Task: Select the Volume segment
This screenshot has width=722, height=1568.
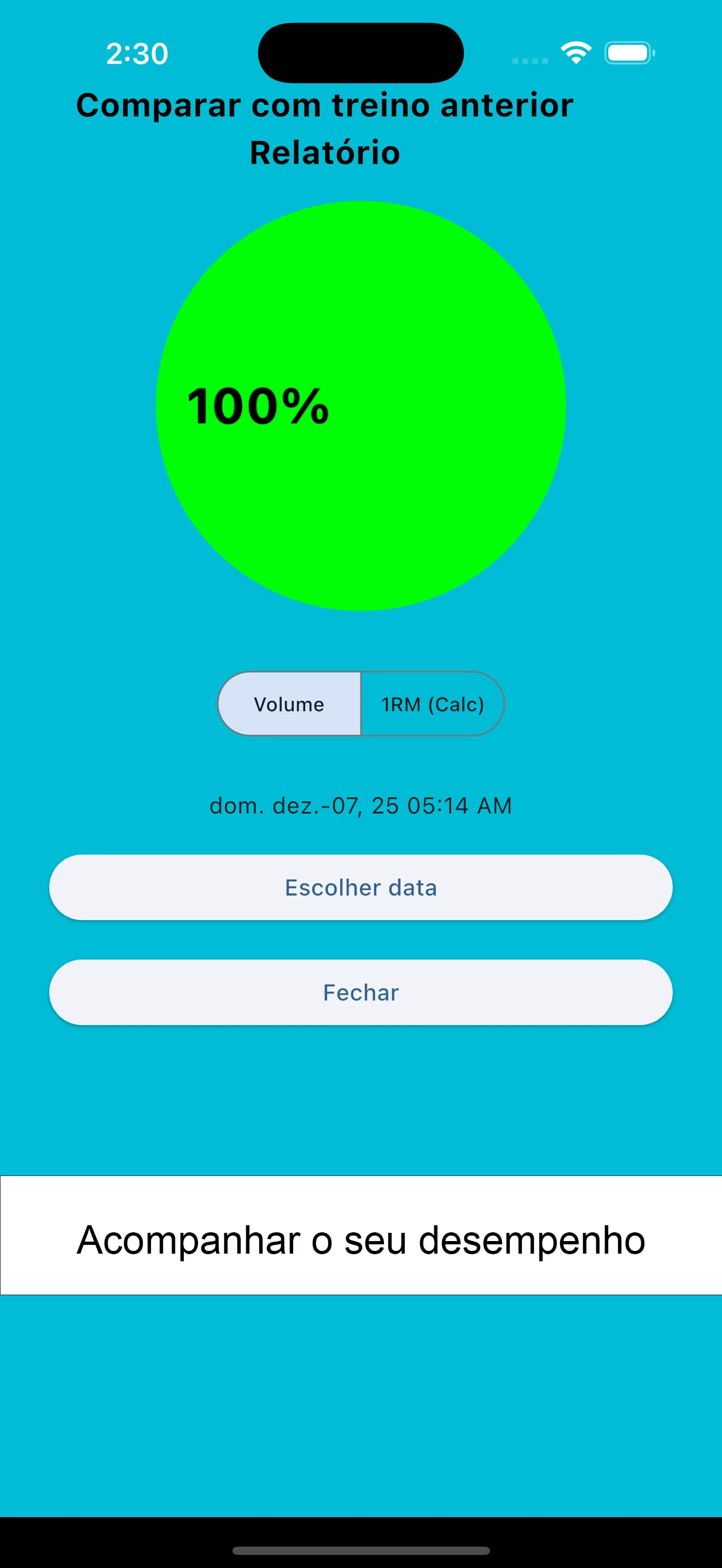Action: [289, 704]
